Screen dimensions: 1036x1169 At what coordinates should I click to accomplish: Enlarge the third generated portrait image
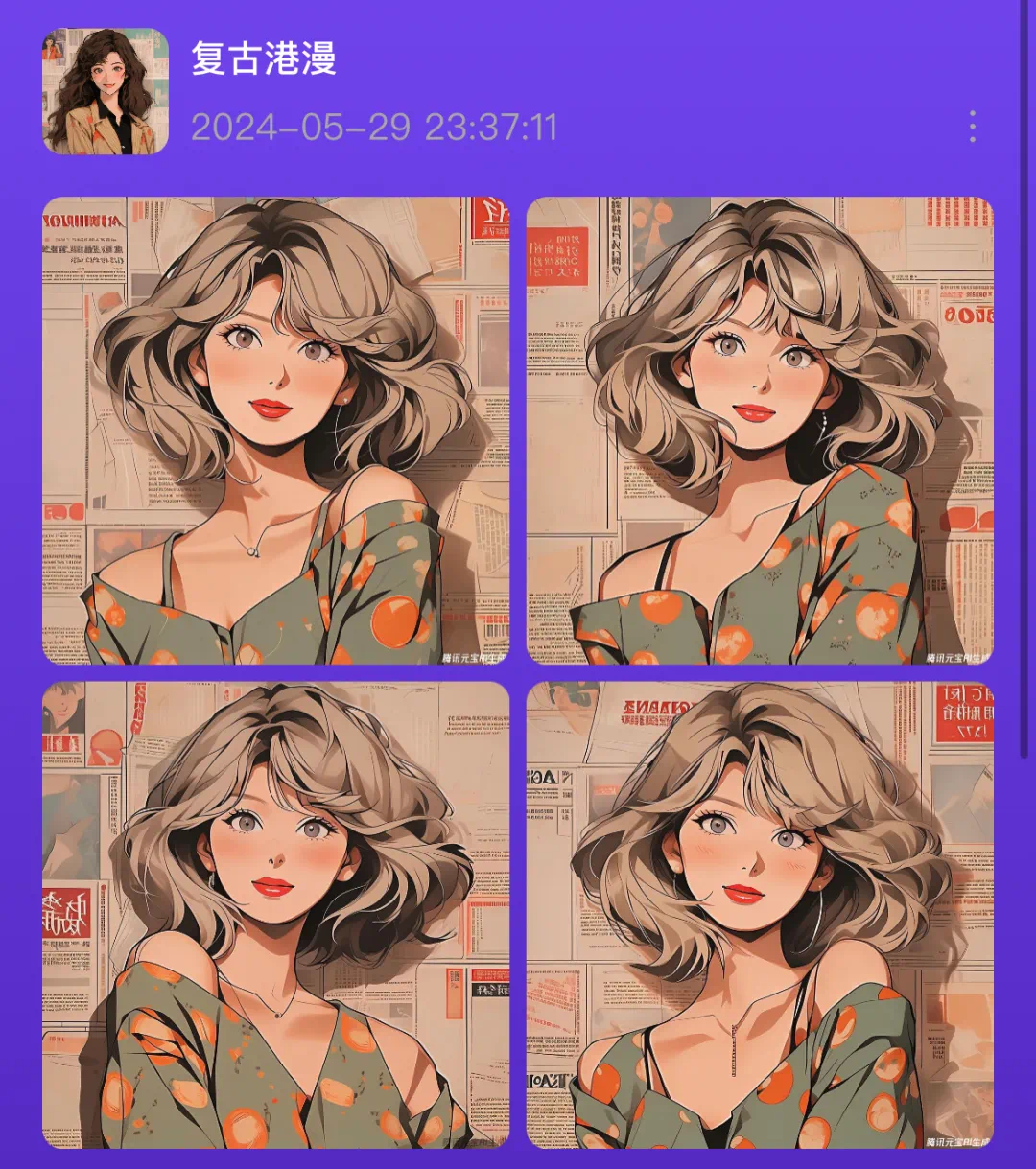276,914
